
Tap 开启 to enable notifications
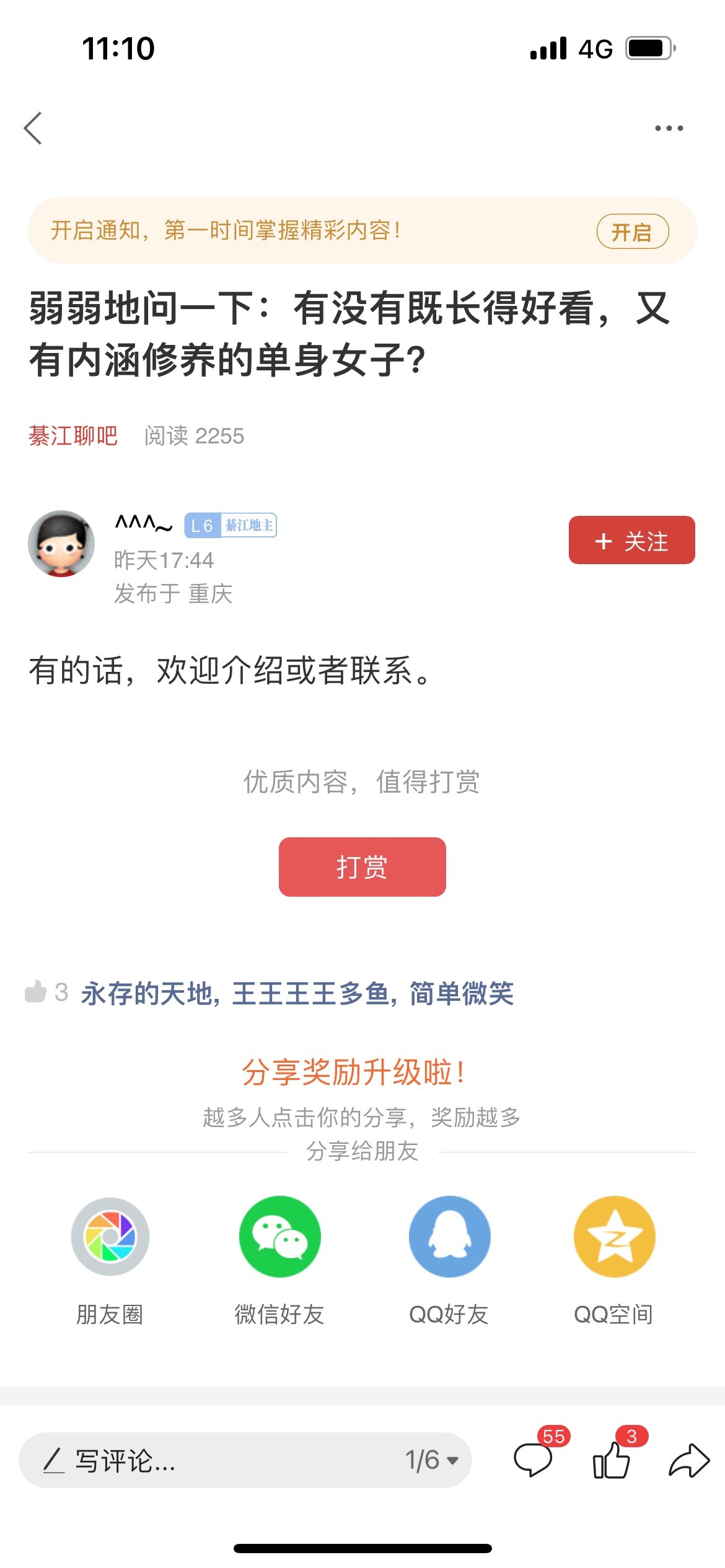pyautogui.click(x=632, y=232)
